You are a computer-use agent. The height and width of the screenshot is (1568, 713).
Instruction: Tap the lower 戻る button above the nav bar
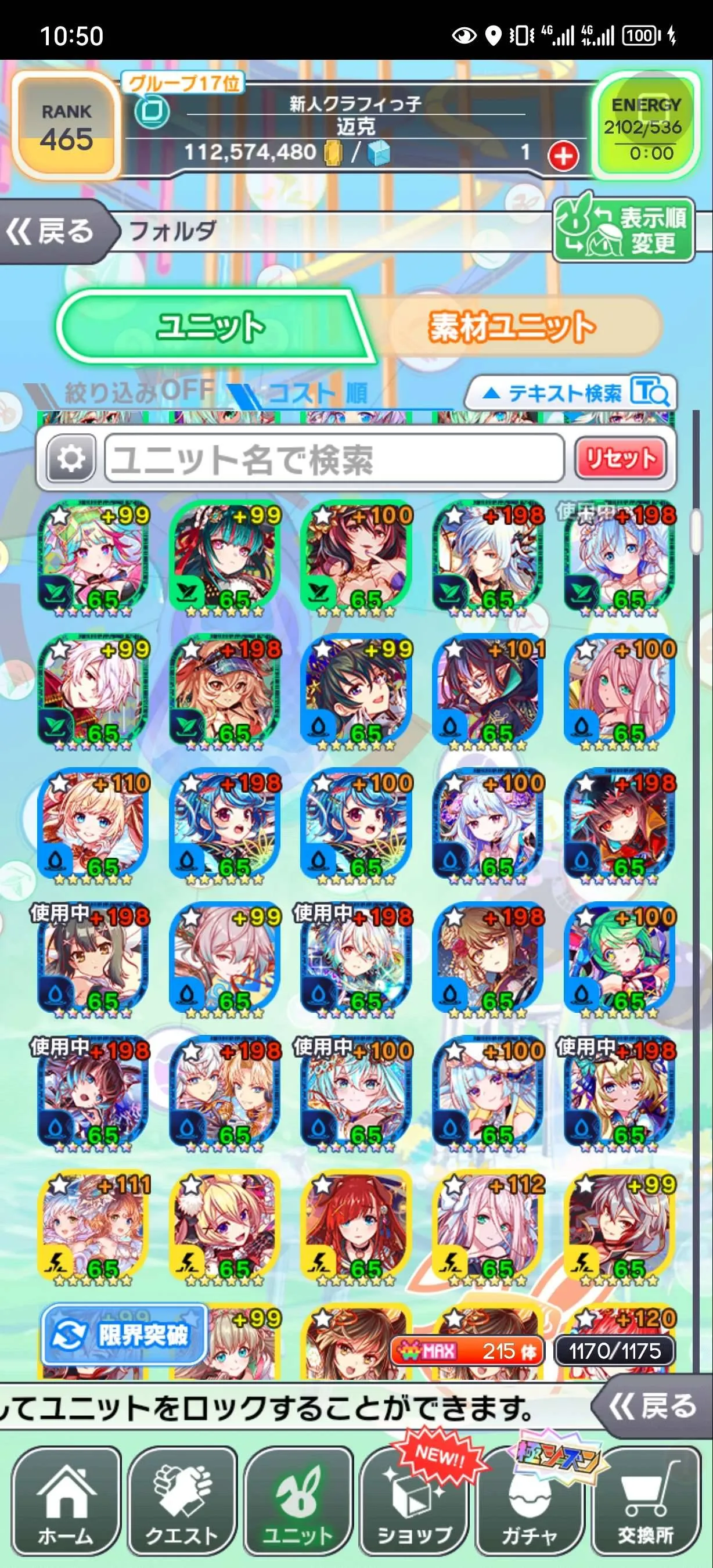[x=654, y=1406]
